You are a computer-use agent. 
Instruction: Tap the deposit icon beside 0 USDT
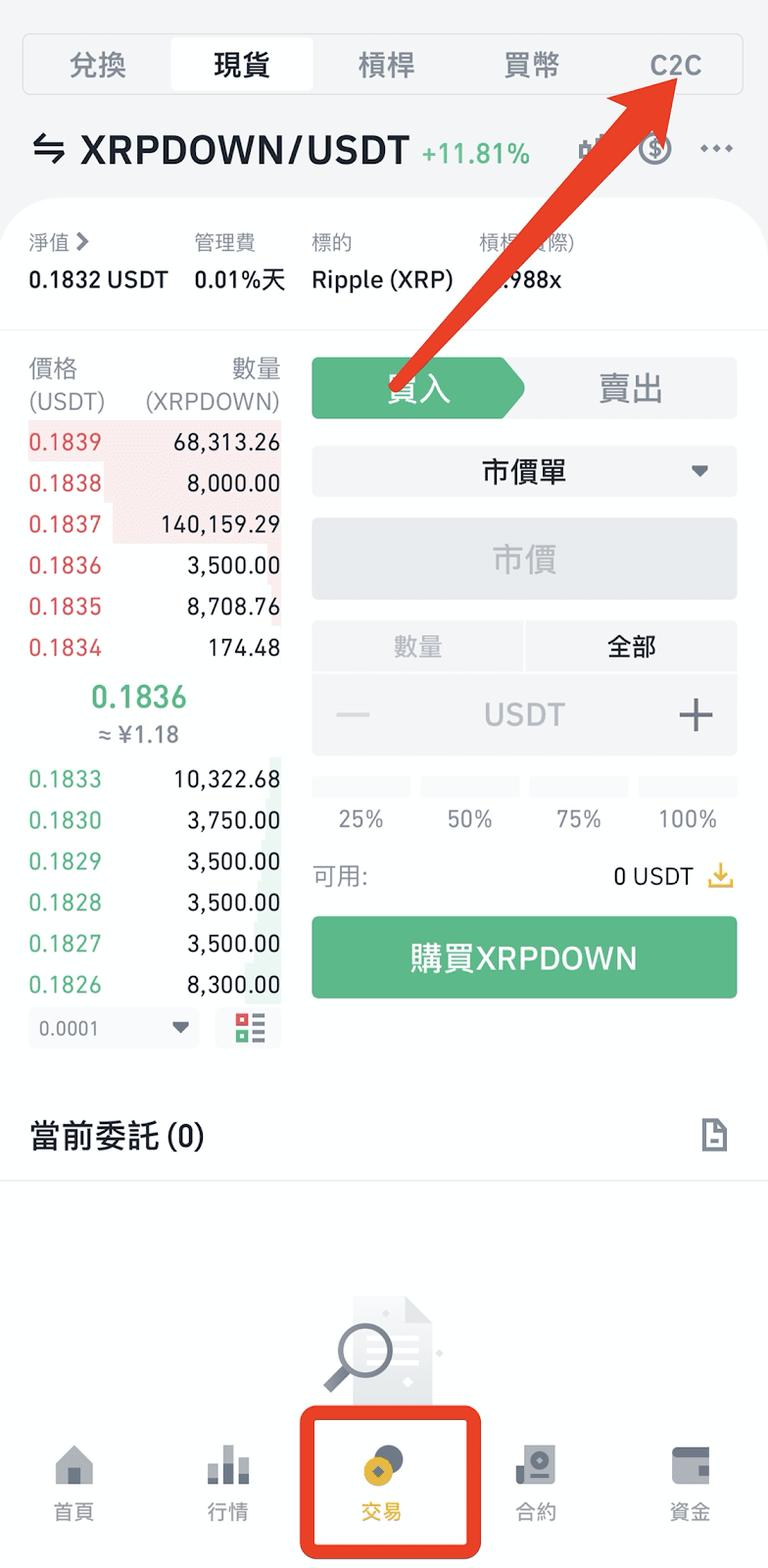tap(720, 875)
